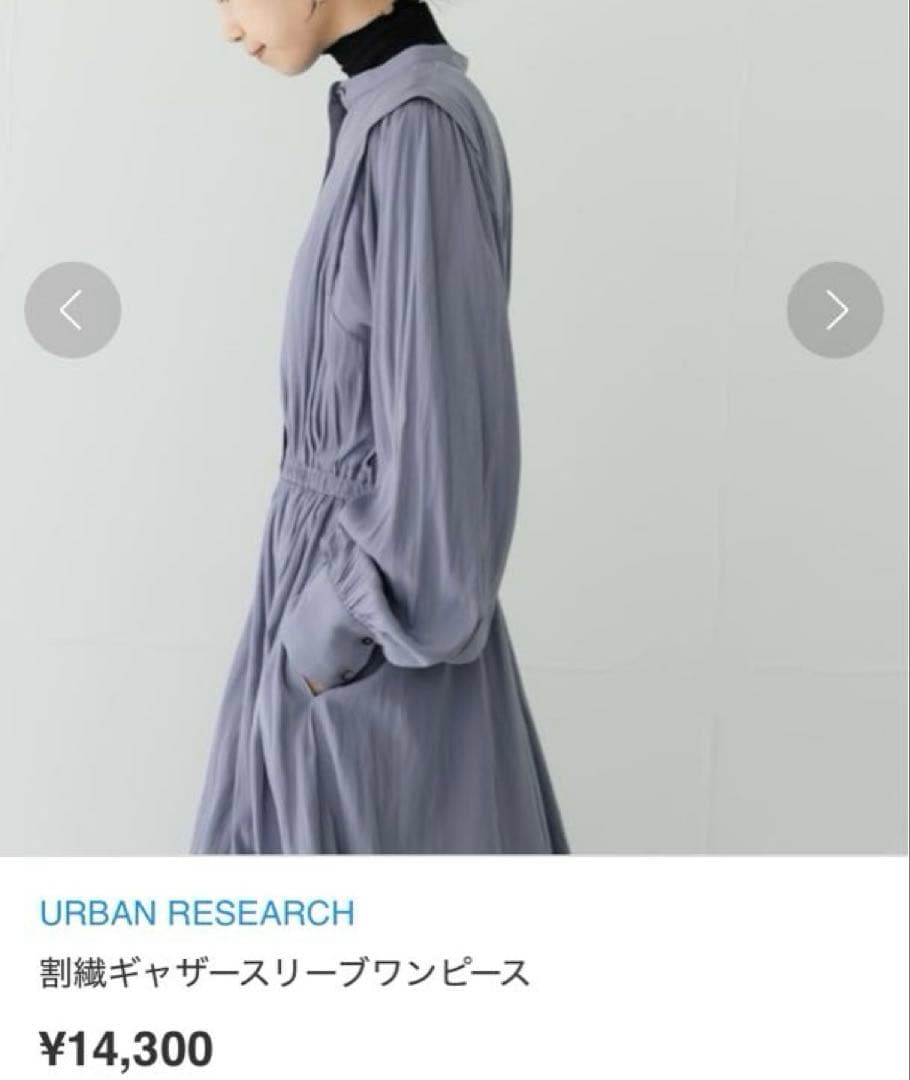Show the previous product photo
Screen dimensions: 910x1080
click(x=72, y=310)
